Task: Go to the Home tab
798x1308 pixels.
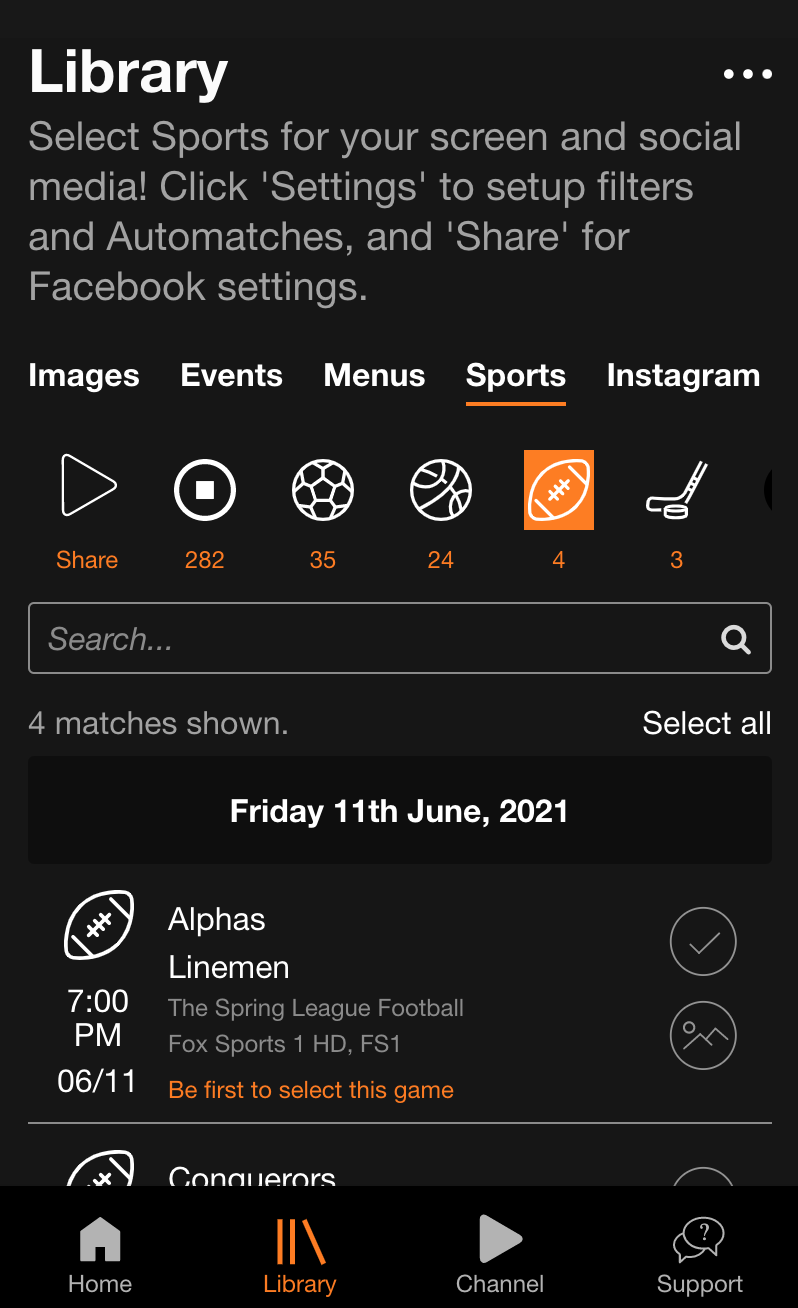Action: 100,1256
